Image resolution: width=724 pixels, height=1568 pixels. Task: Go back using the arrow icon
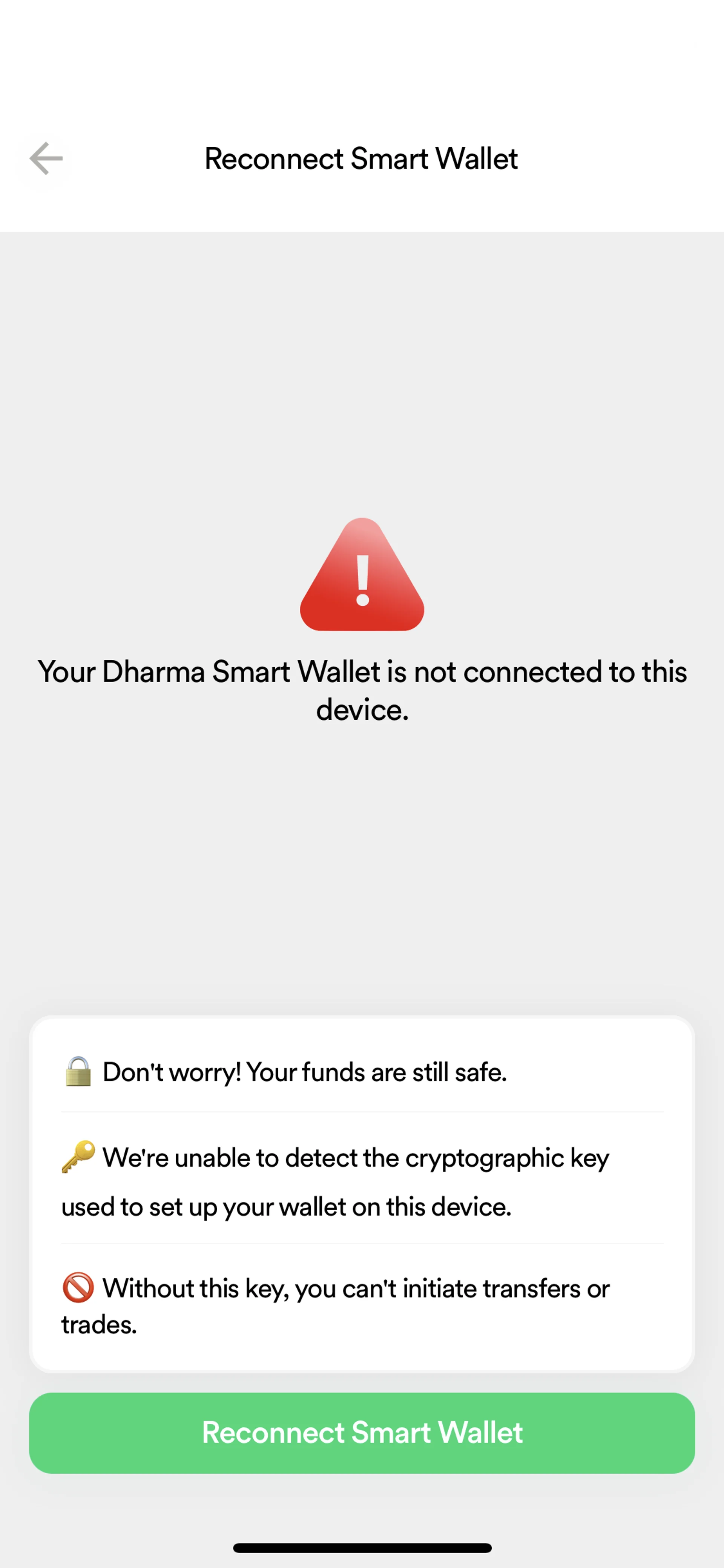[x=46, y=159]
